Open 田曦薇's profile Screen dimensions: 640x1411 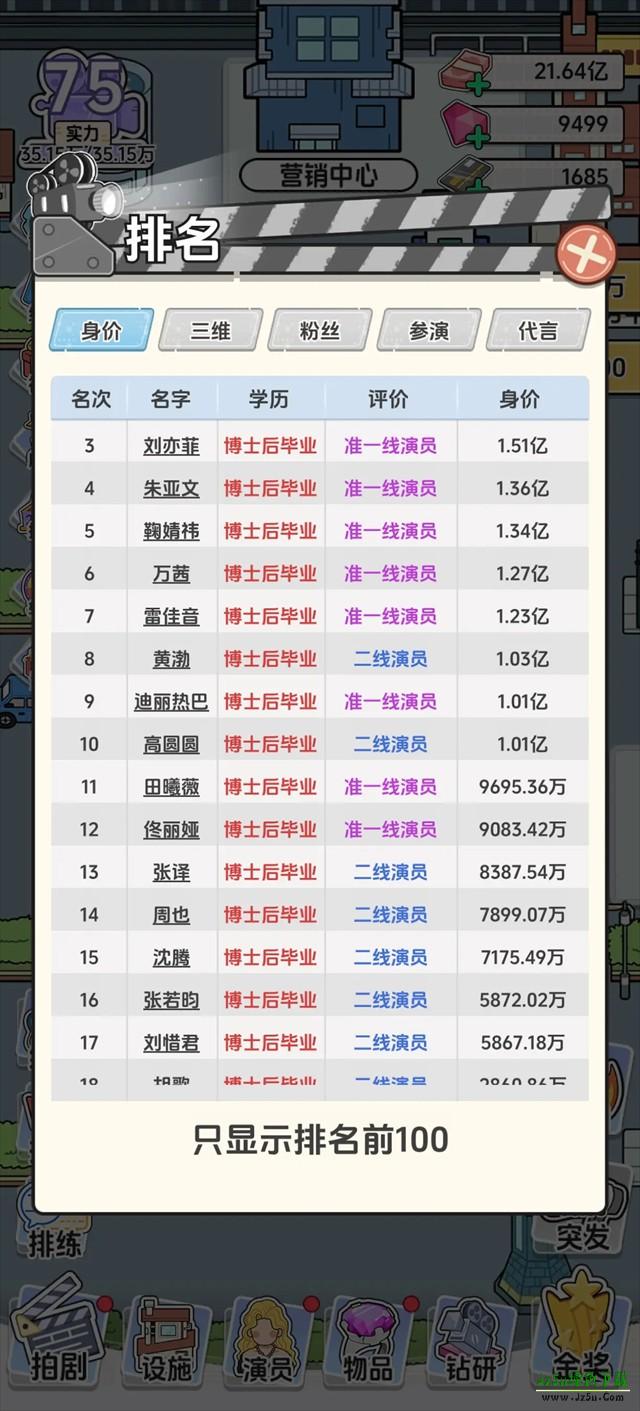click(171, 787)
